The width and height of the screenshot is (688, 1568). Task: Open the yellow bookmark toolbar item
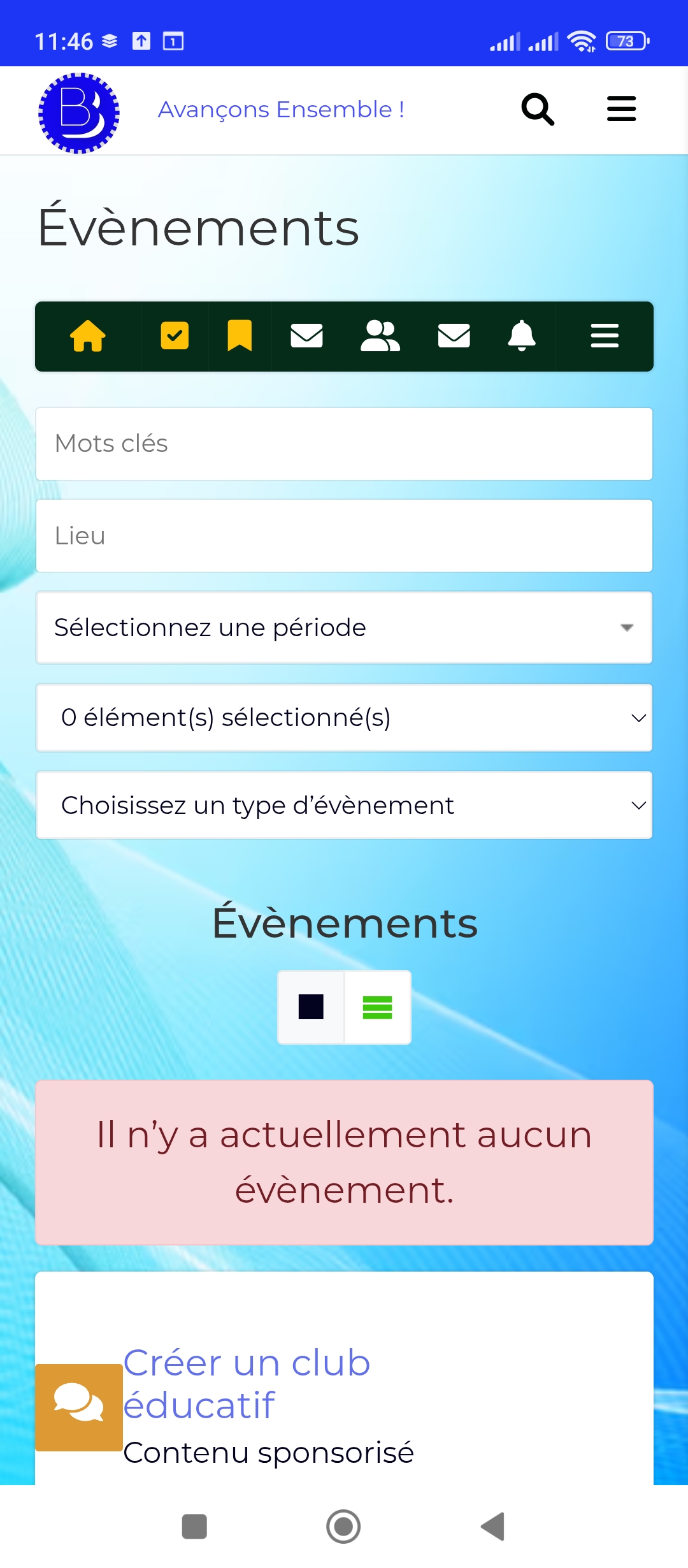coord(240,336)
